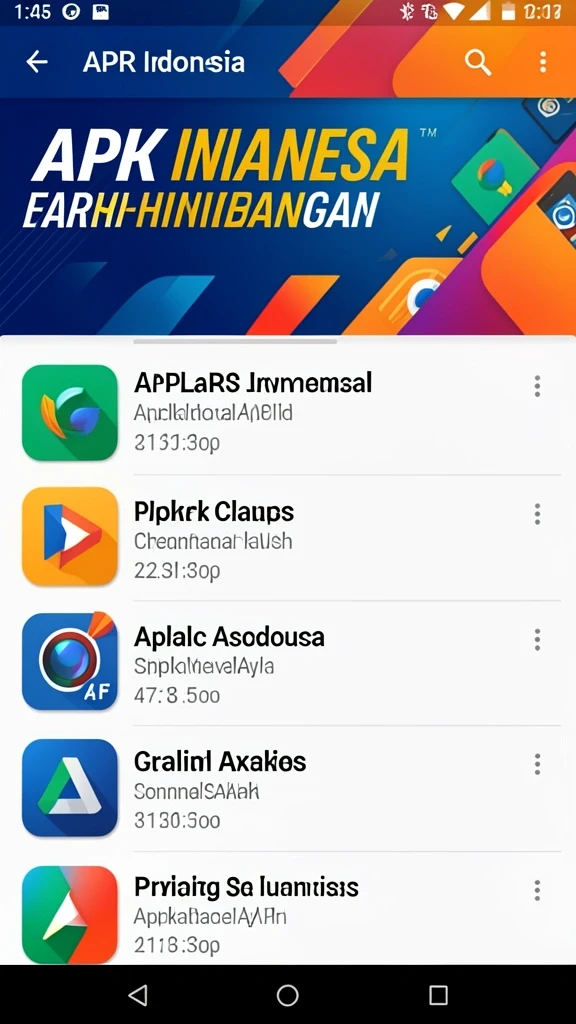Open the Aplalc Asodousa app row
The height and width of the screenshot is (1024, 576).
point(288,662)
